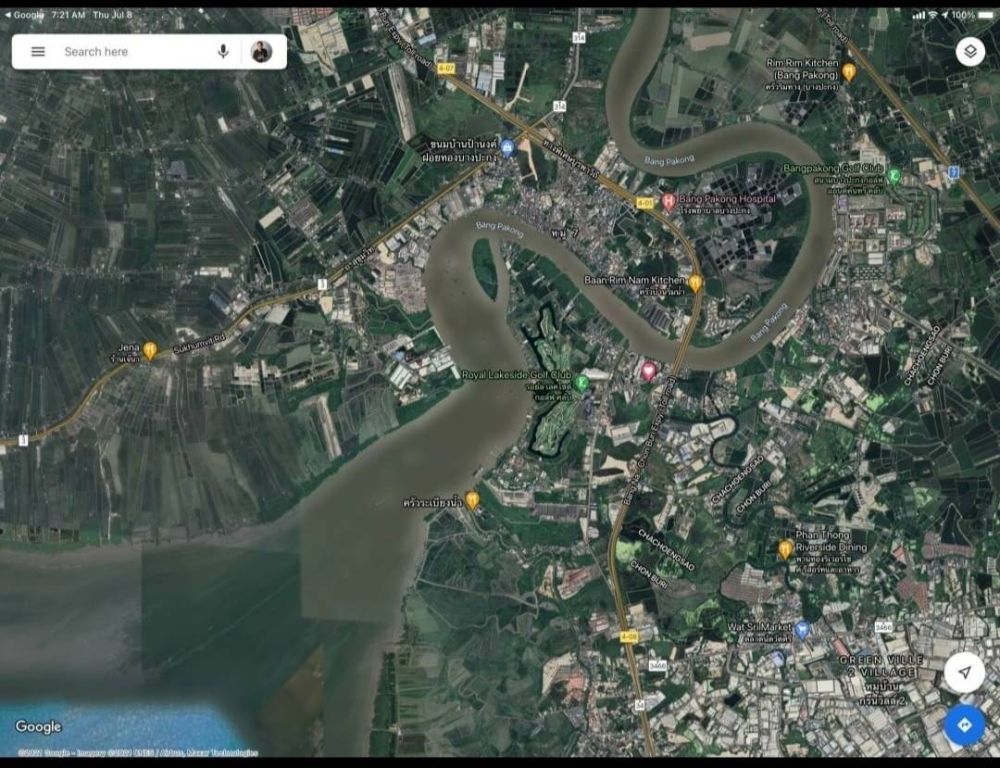Open the account profile picture

261,52
